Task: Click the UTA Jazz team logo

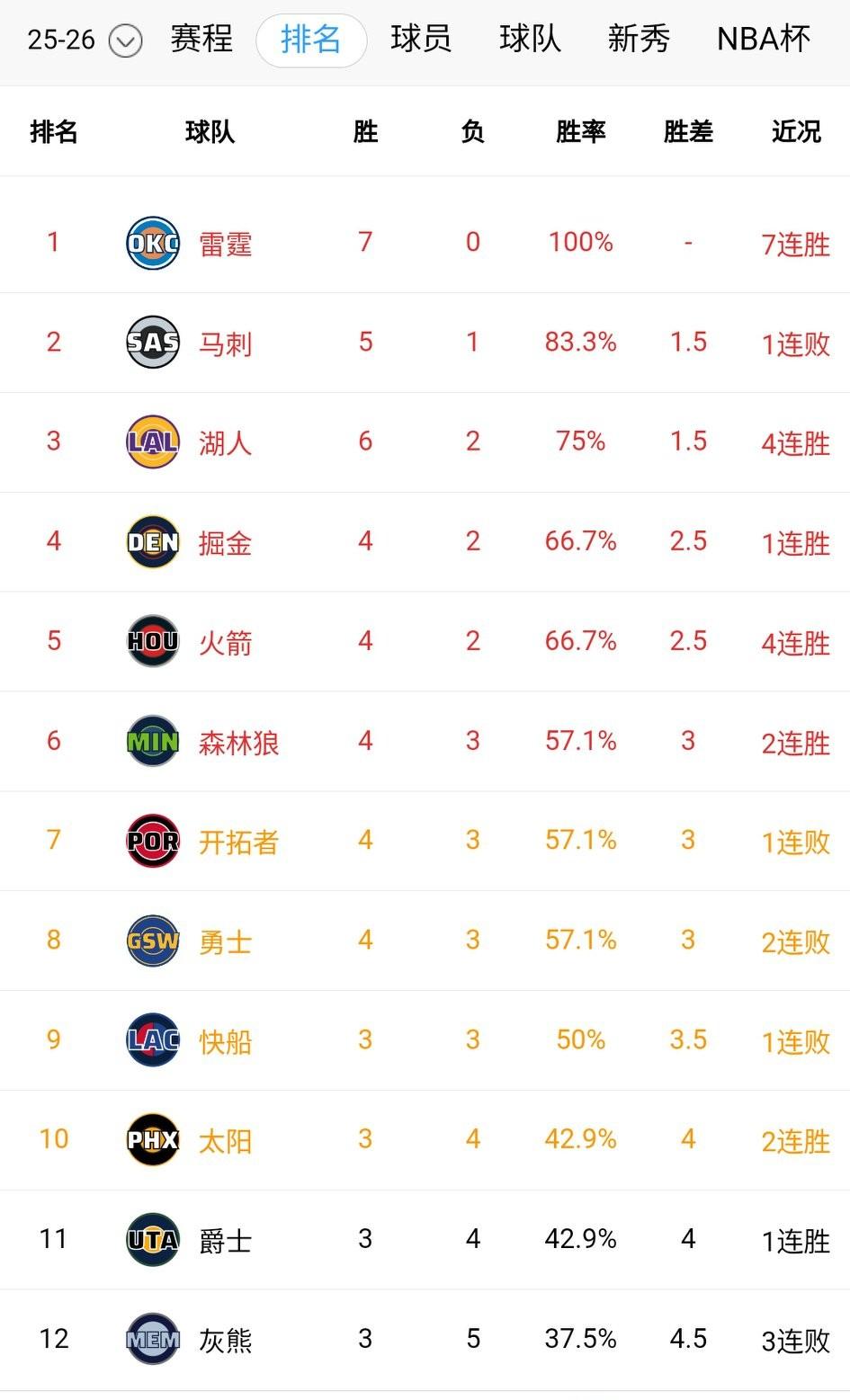Action: [x=152, y=1240]
